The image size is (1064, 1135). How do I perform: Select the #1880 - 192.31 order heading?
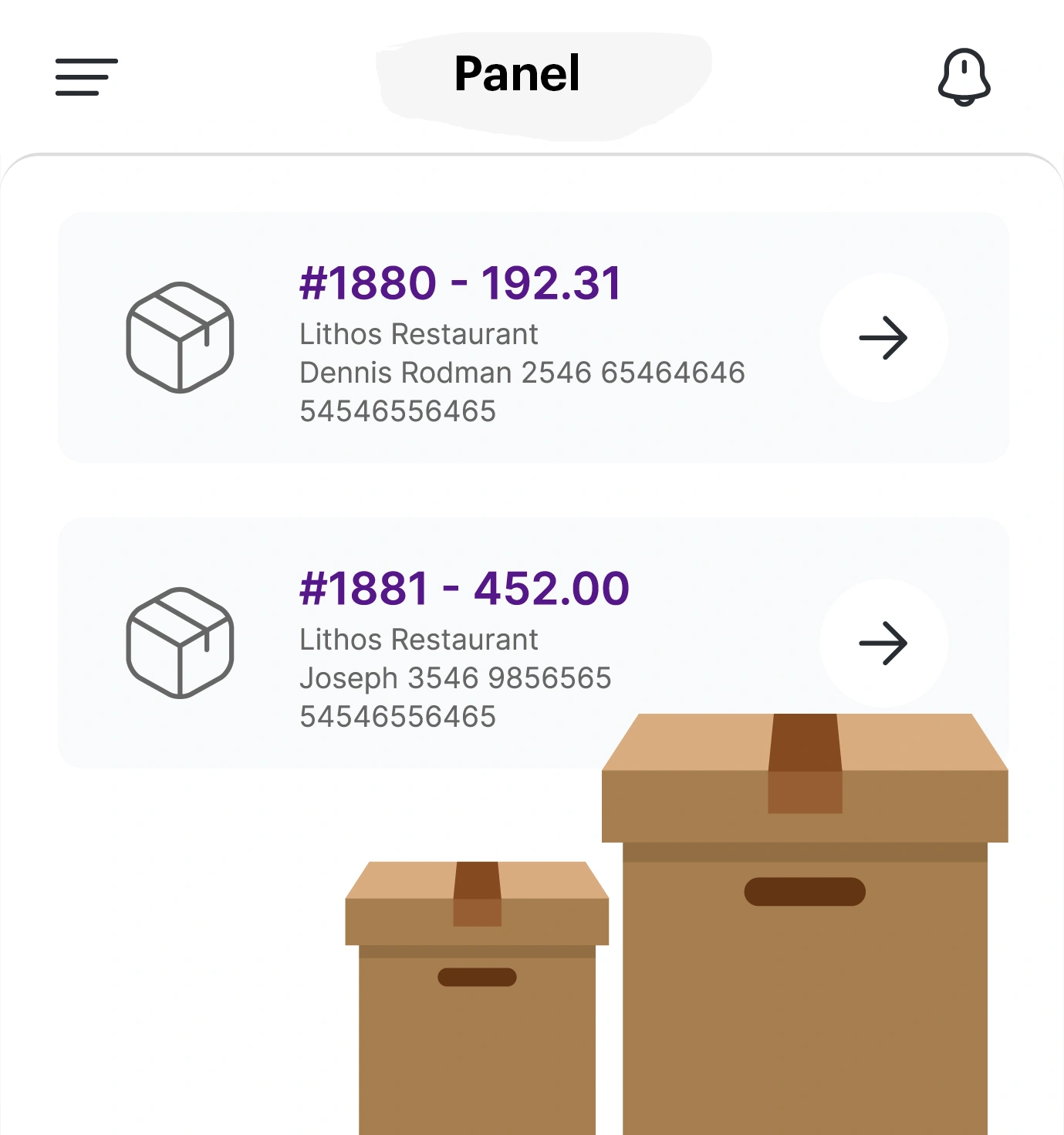tap(459, 283)
